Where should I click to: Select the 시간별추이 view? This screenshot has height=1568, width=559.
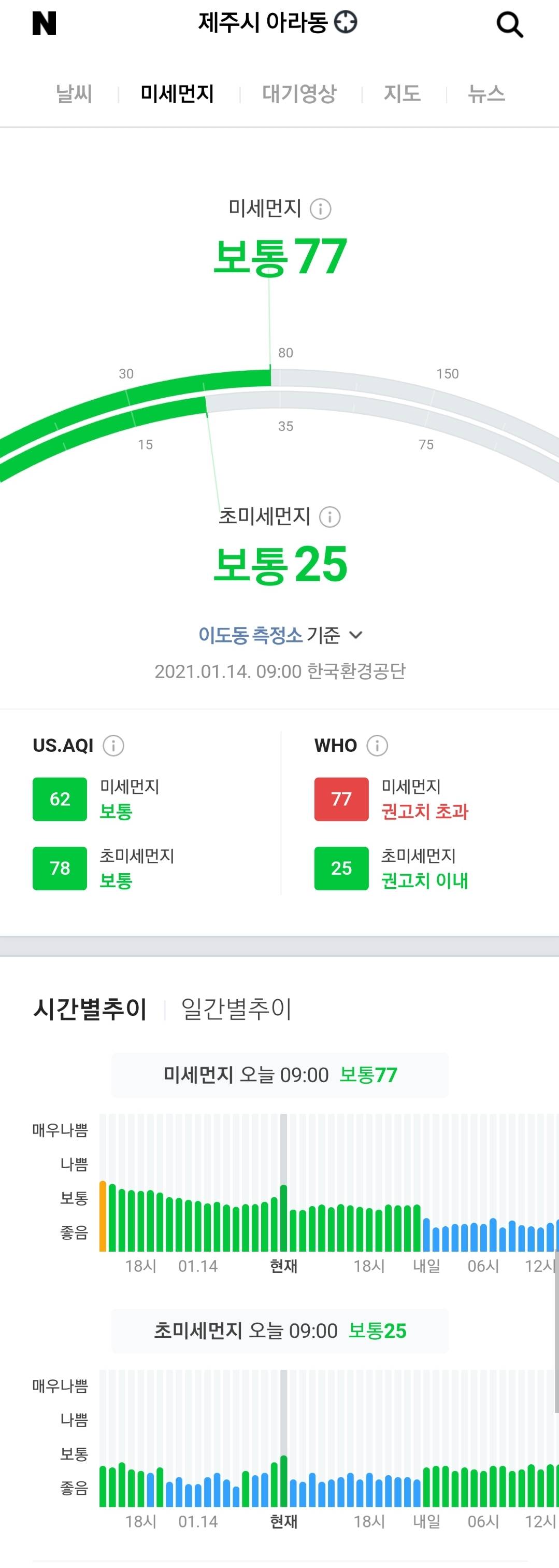[90, 1009]
